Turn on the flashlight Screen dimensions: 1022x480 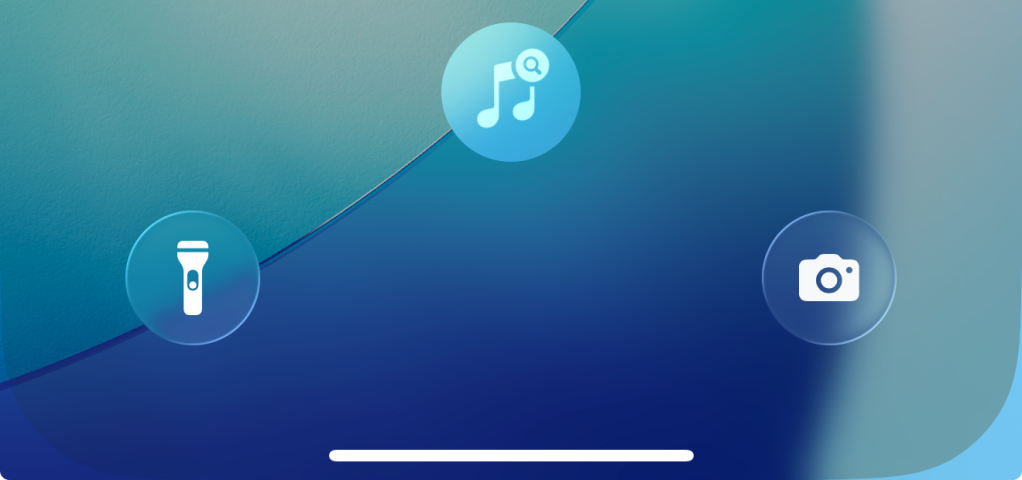(x=192, y=278)
